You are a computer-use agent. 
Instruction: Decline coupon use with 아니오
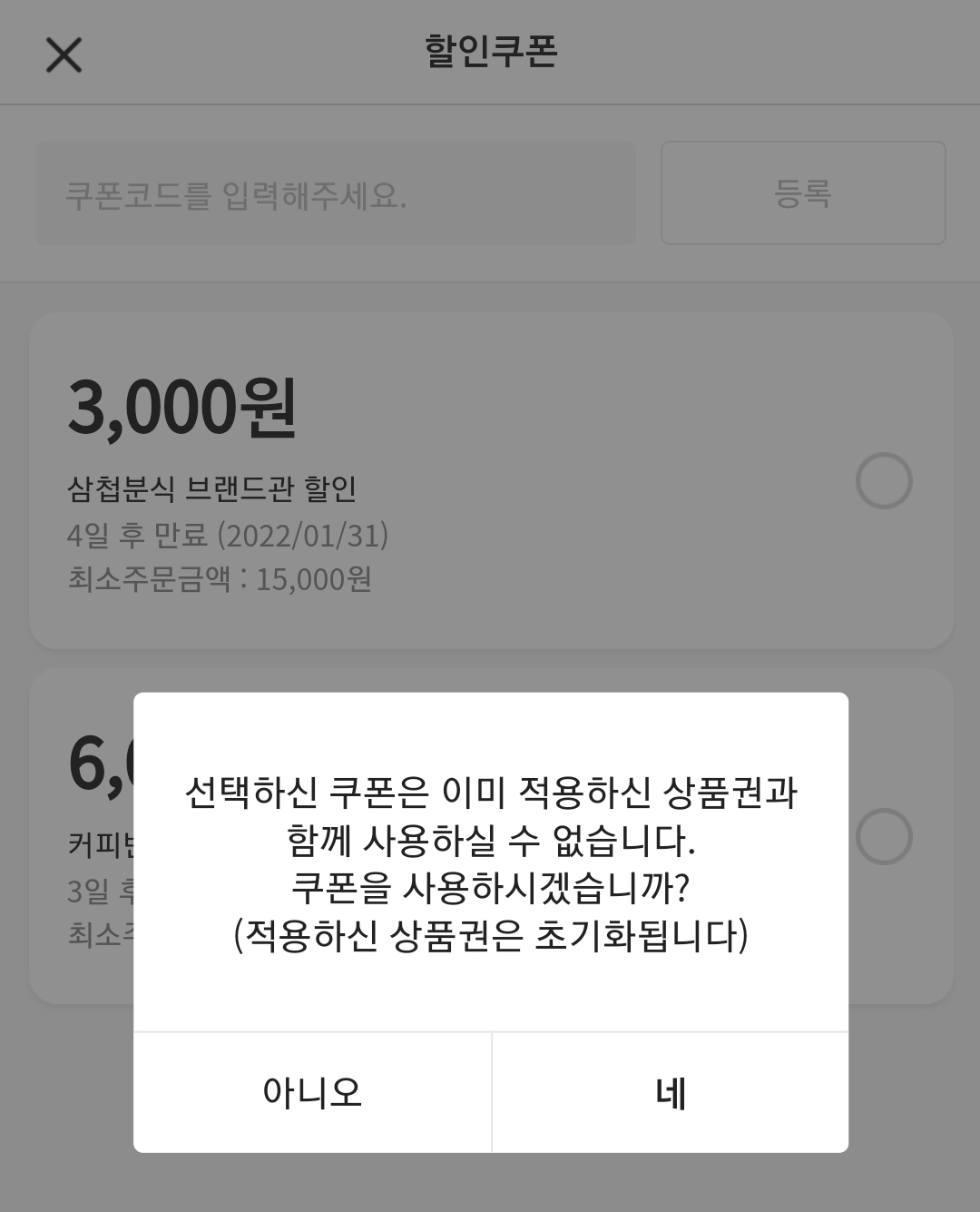[x=312, y=1092]
